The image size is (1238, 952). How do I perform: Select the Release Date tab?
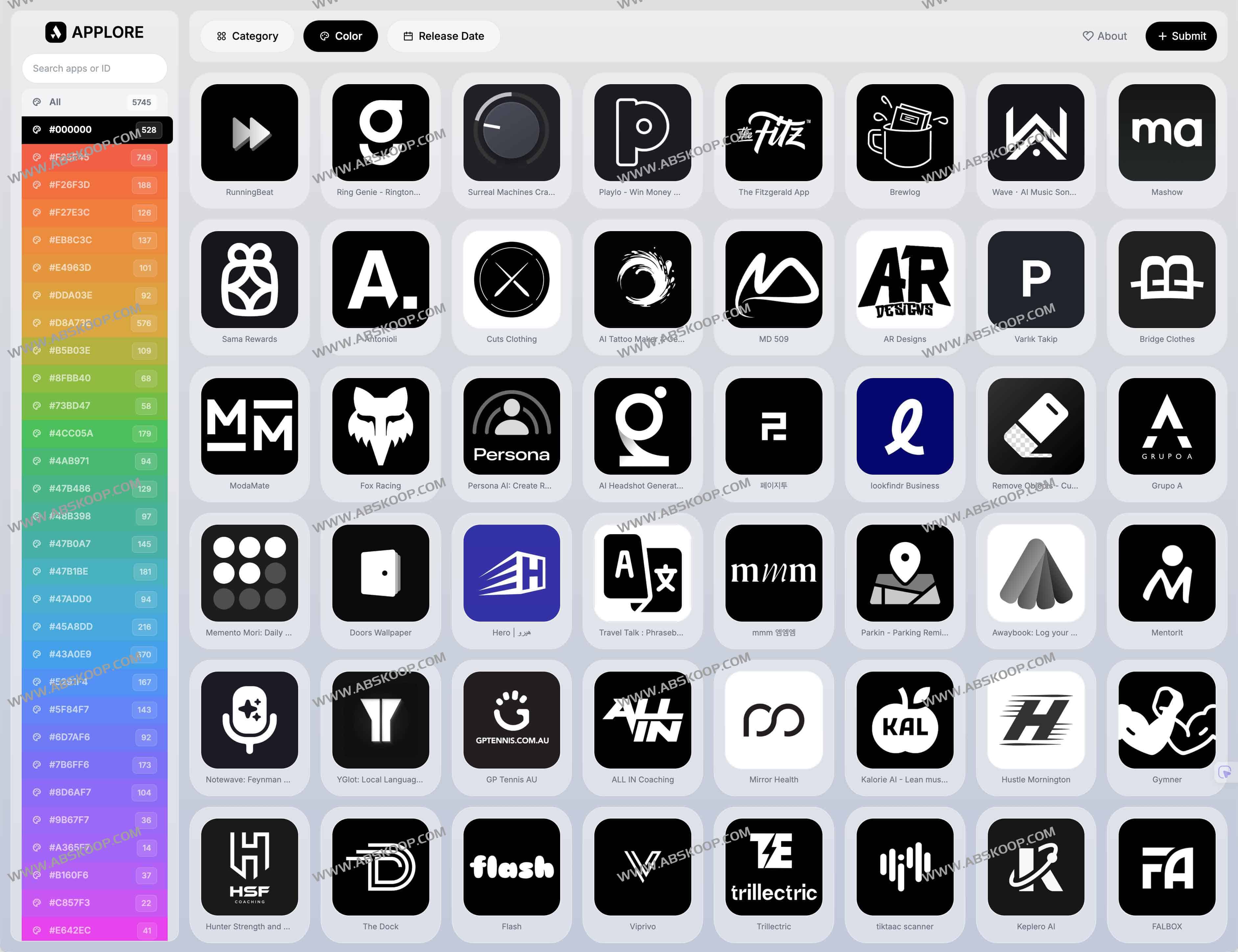443,36
